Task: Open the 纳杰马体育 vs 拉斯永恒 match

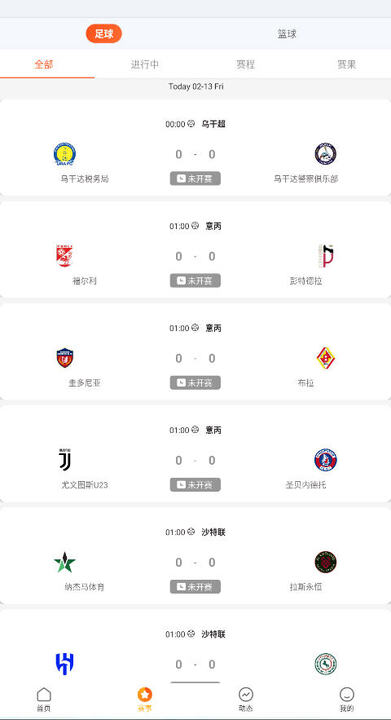Action: [196, 556]
